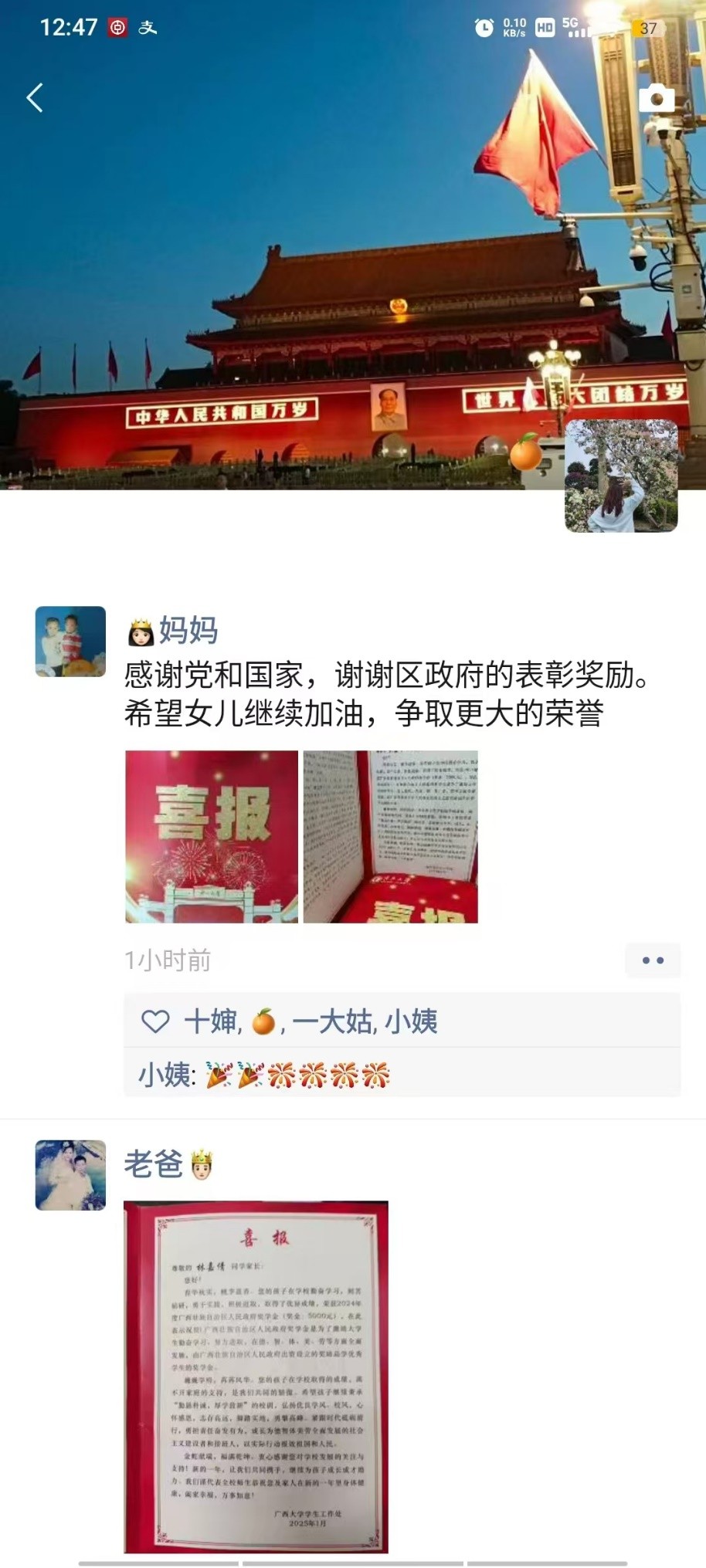The height and width of the screenshot is (1568, 706).
Task: Open 妈妈's profile avatar
Action: pyautogui.click(x=70, y=642)
